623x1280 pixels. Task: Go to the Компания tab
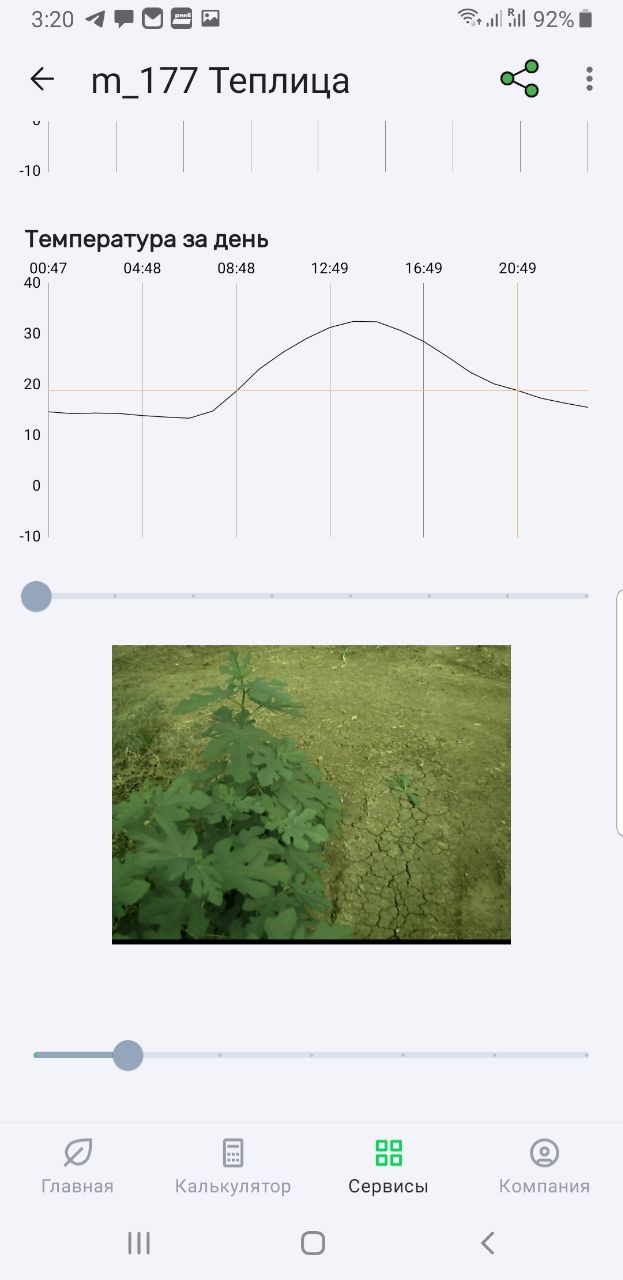coord(544,1166)
